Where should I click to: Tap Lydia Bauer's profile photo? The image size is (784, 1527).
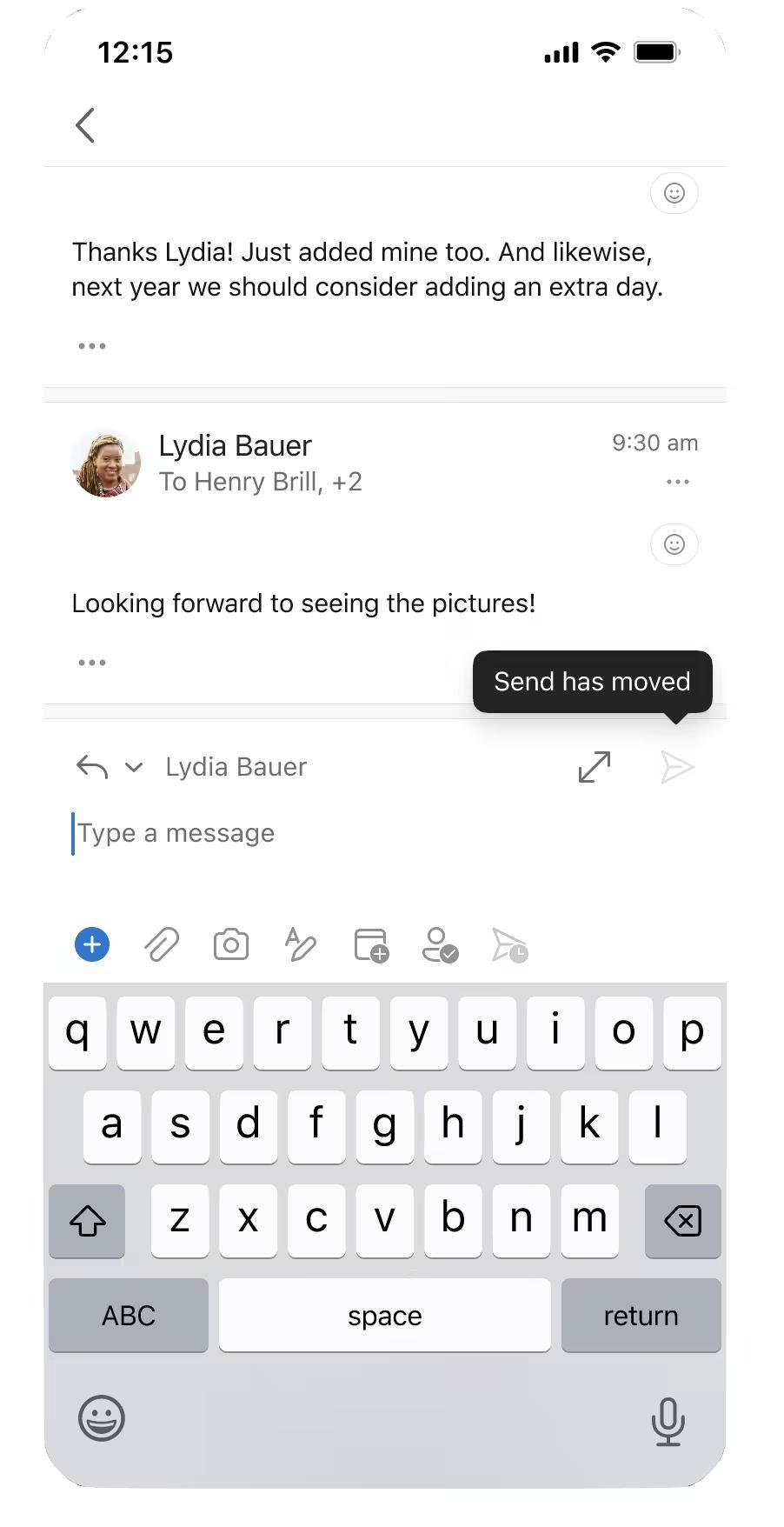[x=106, y=463]
